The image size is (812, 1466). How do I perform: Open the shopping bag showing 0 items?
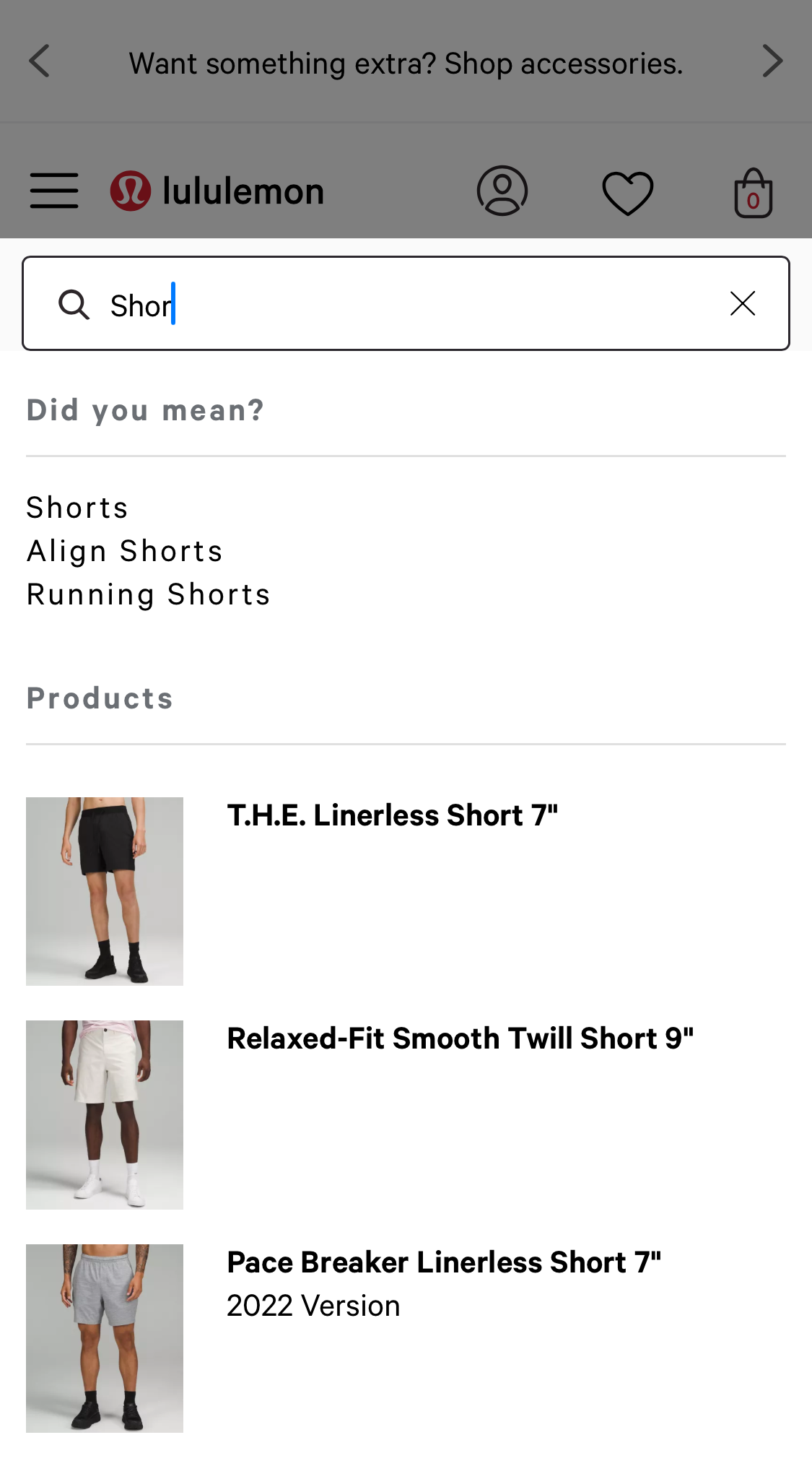(753, 191)
